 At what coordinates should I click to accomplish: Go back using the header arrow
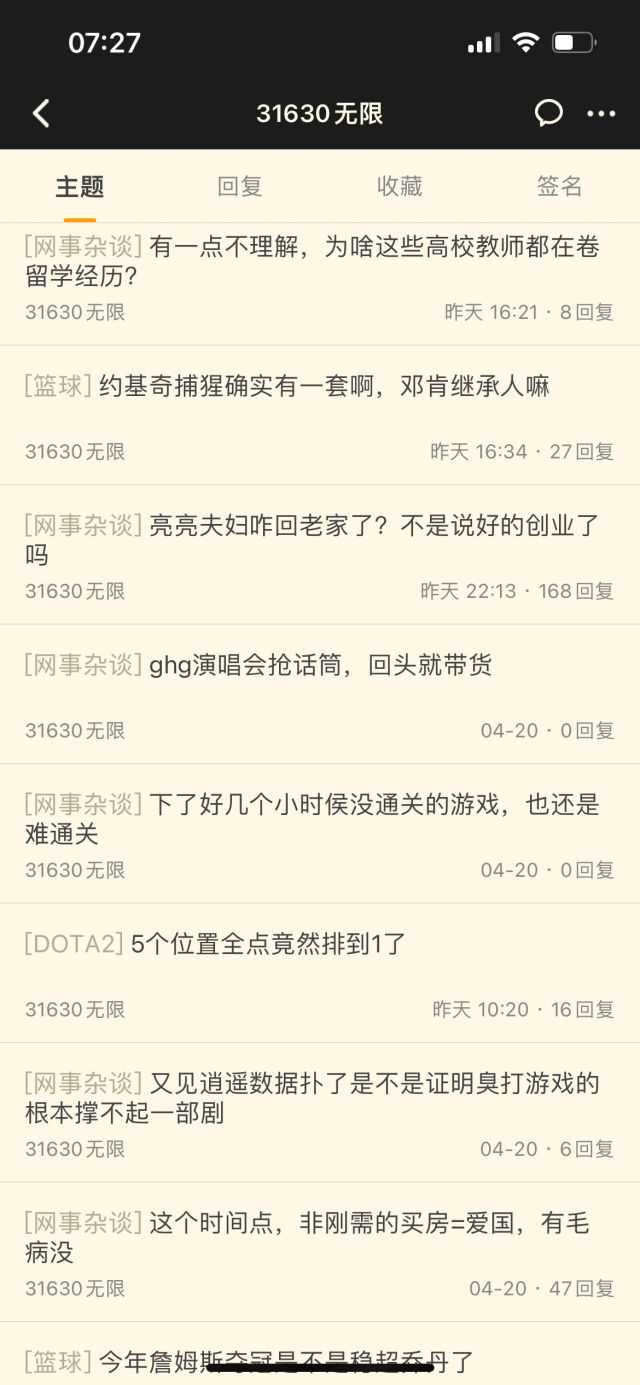[x=41, y=113]
